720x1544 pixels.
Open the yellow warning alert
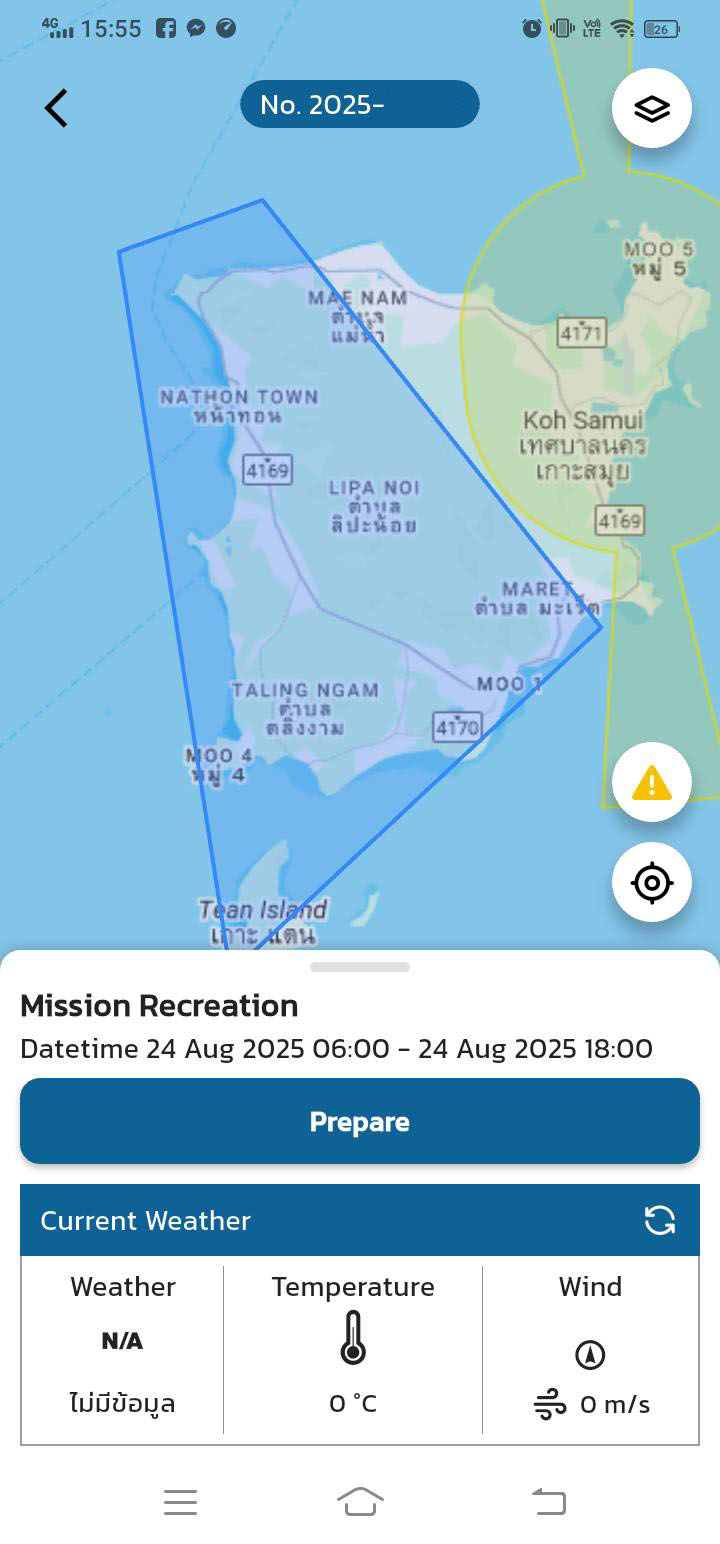click(652, 782)
